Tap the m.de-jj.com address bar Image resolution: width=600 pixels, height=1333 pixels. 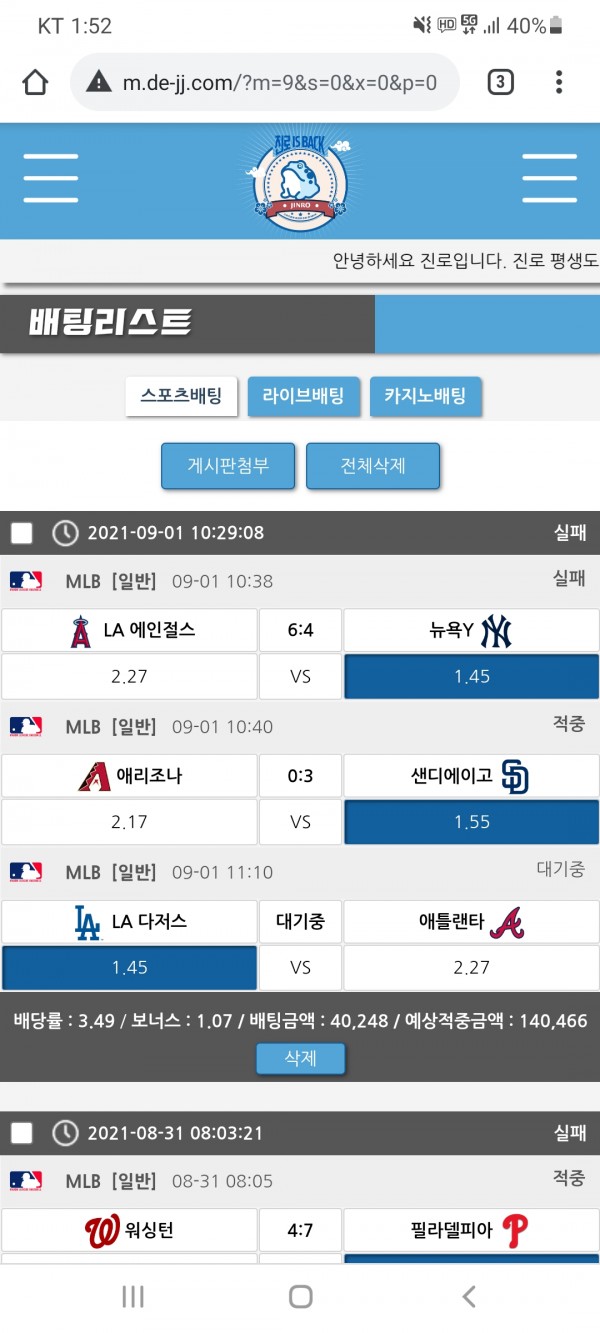265,82
